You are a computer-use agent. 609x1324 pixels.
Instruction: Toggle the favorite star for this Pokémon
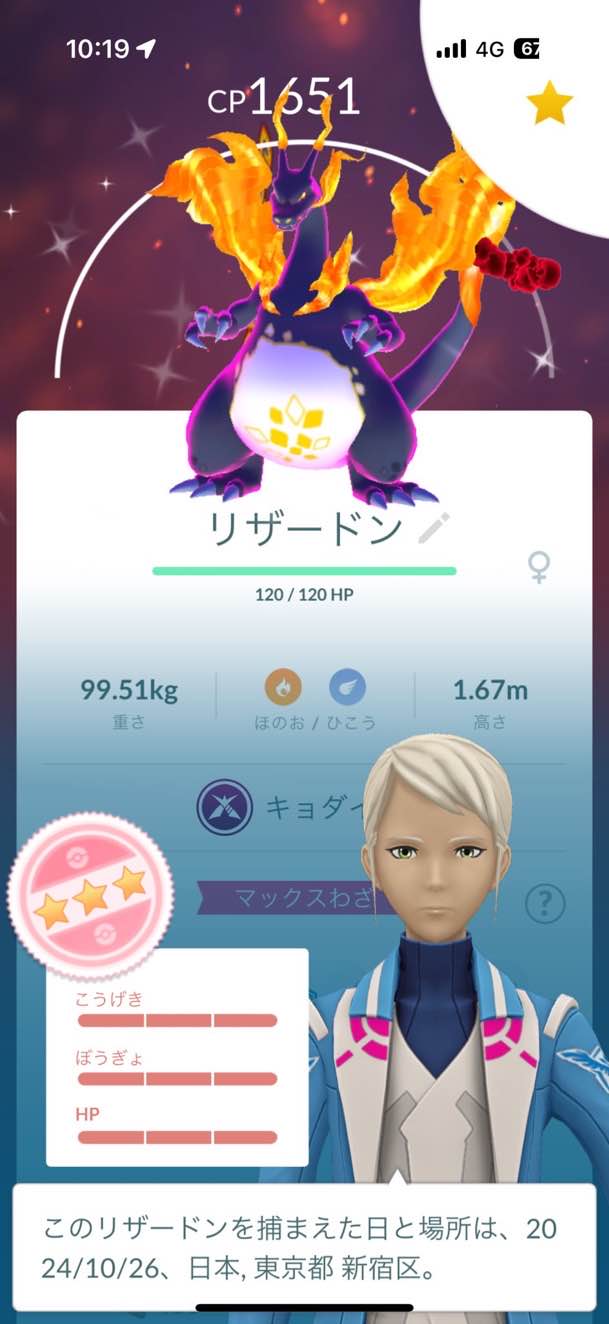[550, 105]
